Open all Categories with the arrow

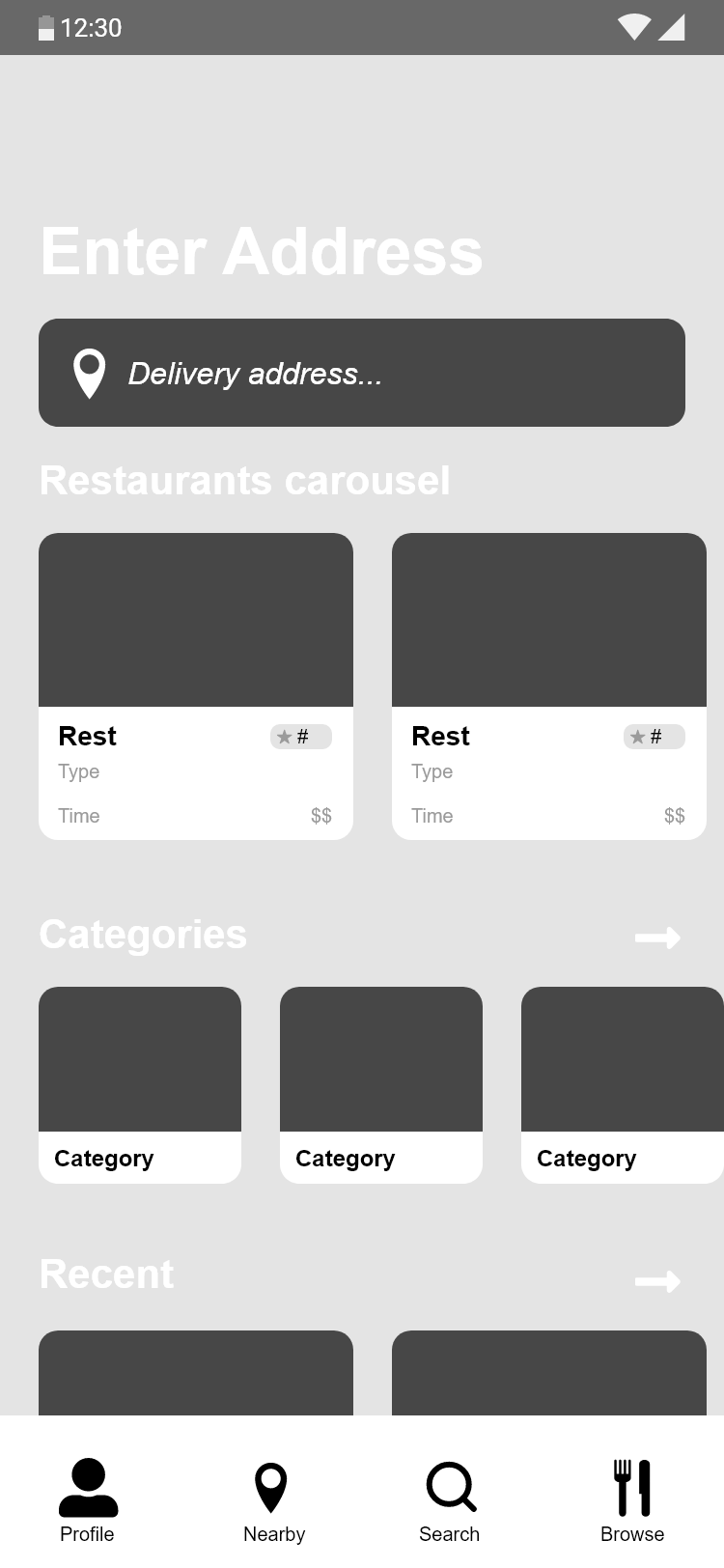tap(657, 938)
